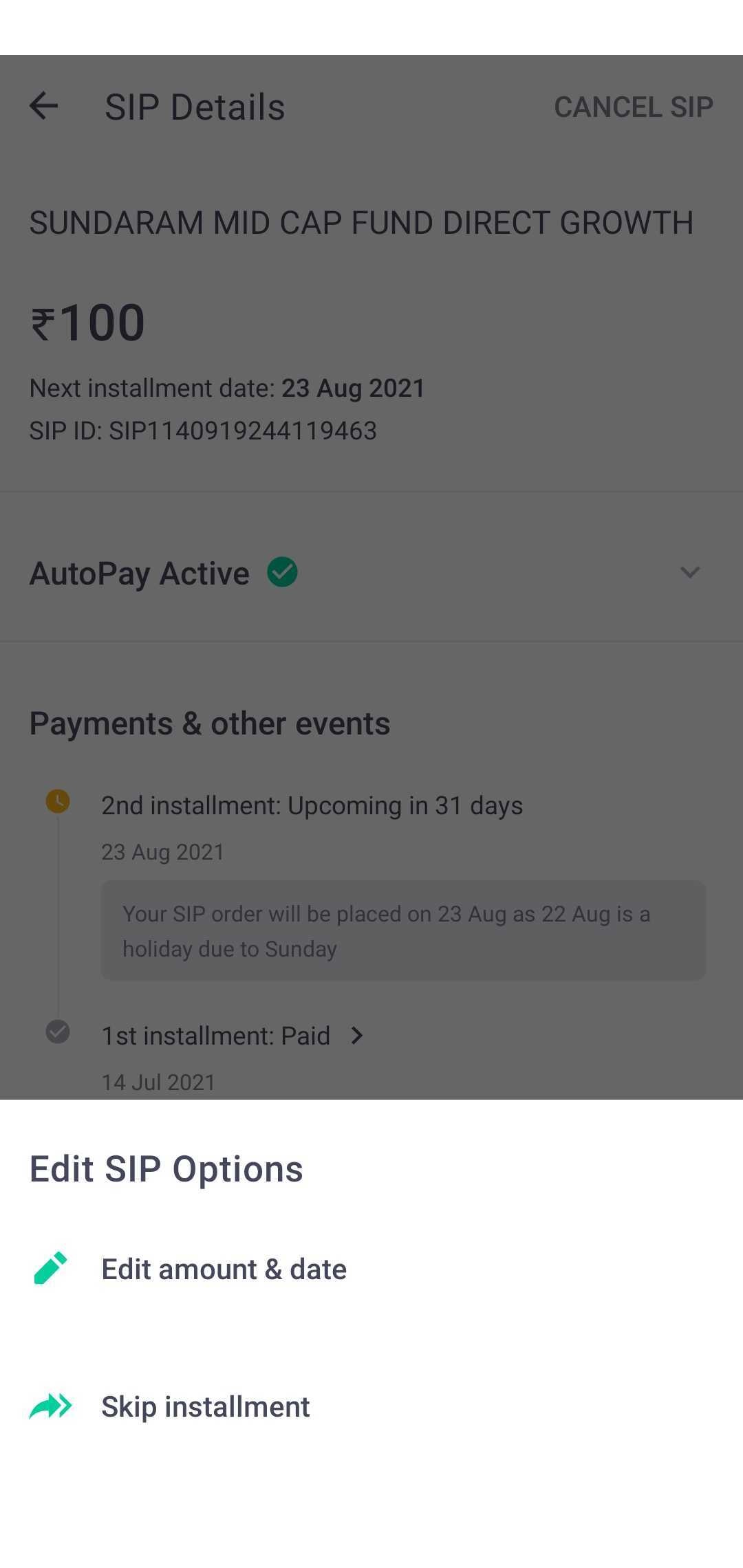
Task: Choose the Skip installment option
Action: (206, 1406)
